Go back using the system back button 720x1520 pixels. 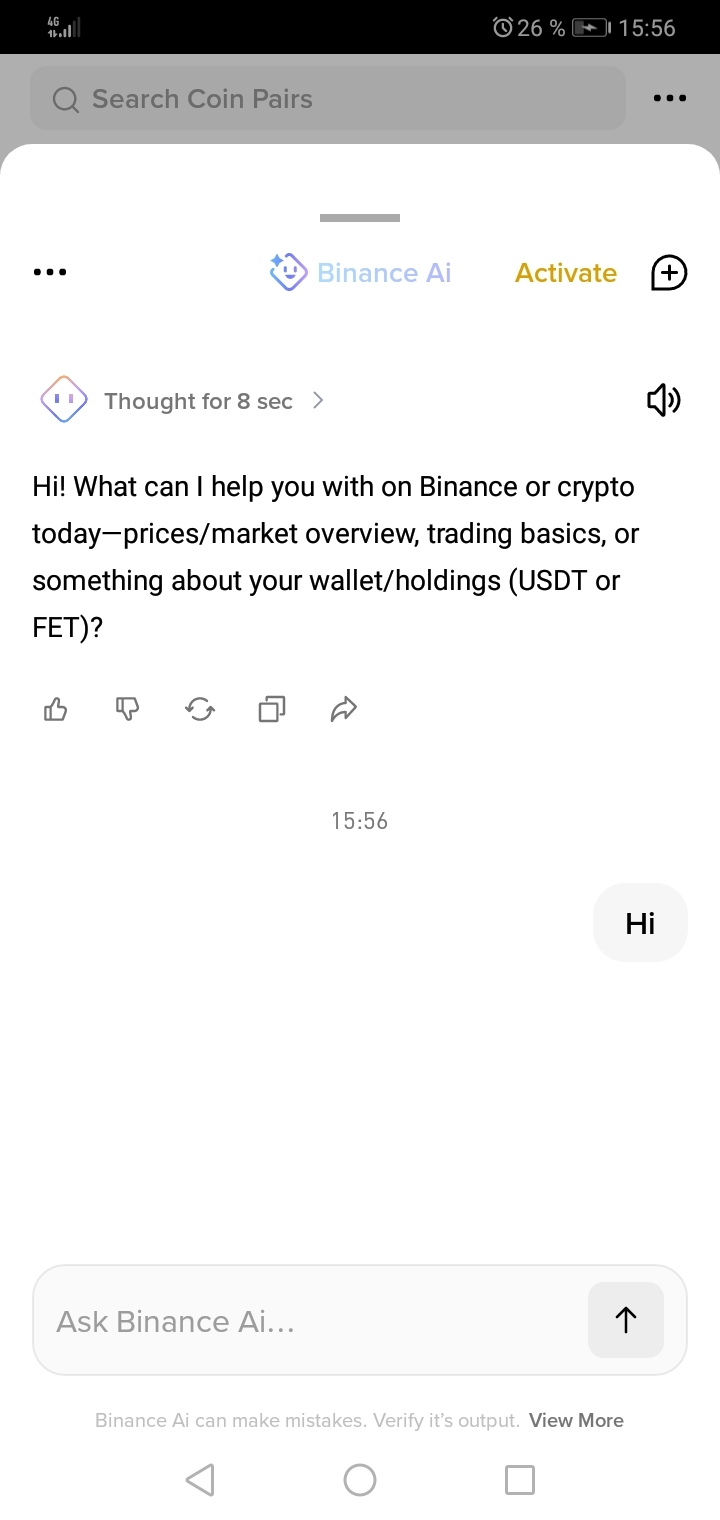pyautogui.click(x=200, y=1479)
